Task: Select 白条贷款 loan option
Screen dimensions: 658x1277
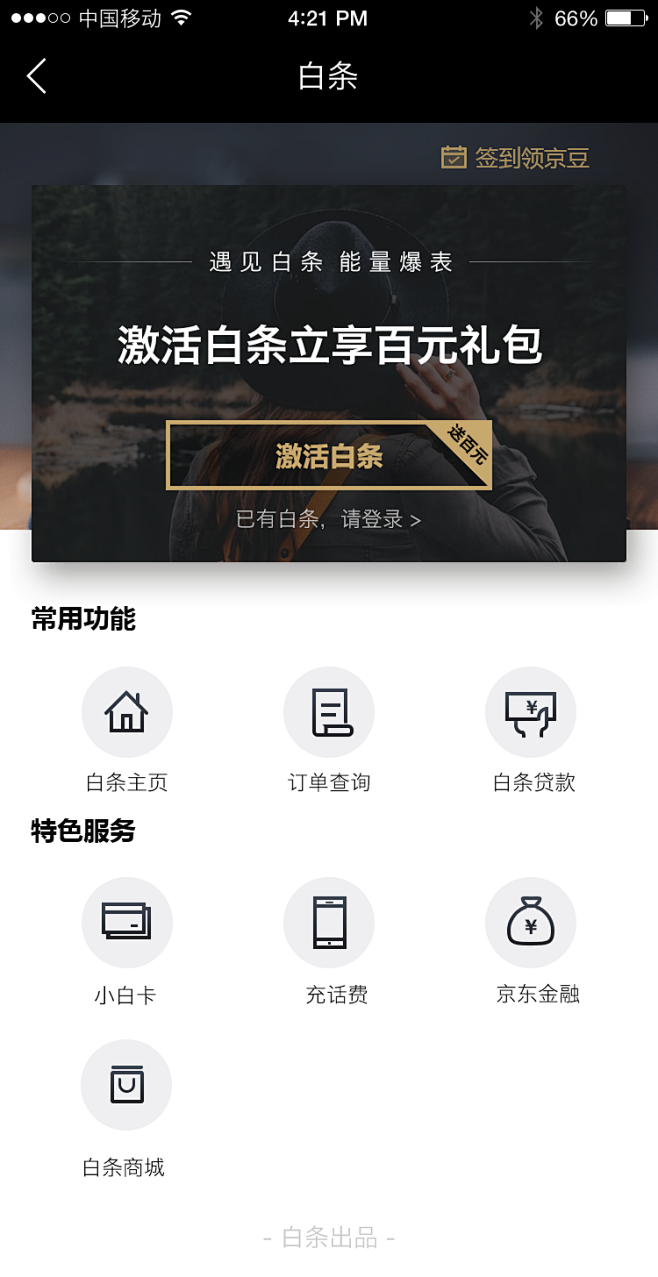Action: coord(531,713)
